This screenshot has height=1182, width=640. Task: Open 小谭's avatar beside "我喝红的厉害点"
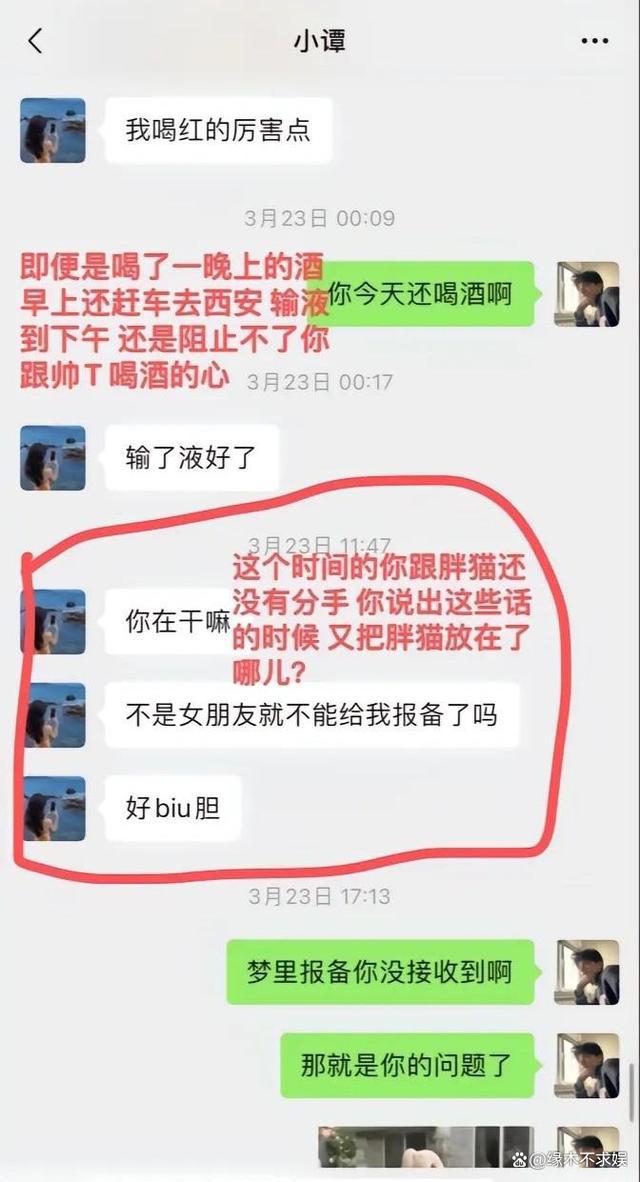53,130
